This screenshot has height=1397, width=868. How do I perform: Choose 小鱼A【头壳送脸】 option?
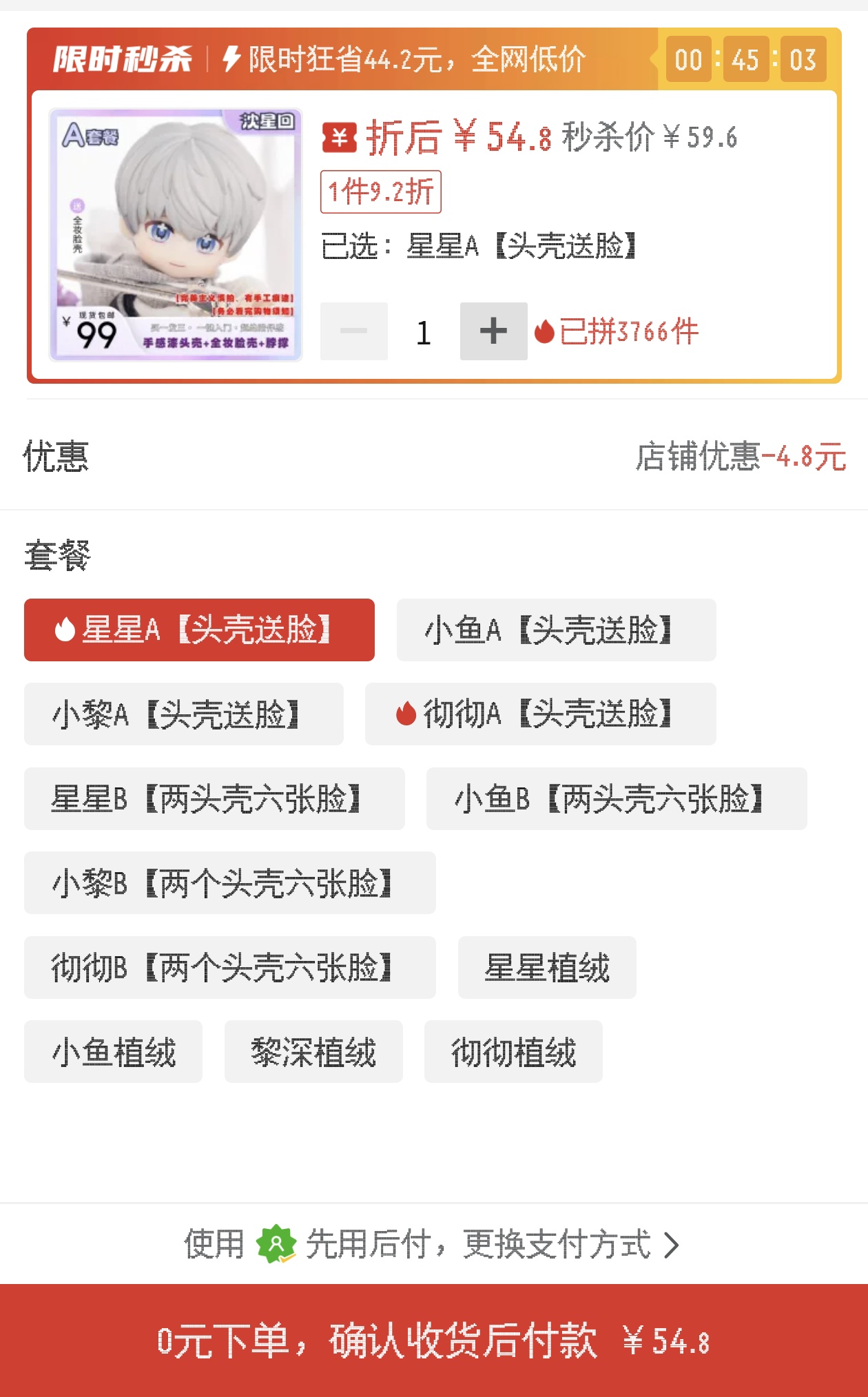556,630
